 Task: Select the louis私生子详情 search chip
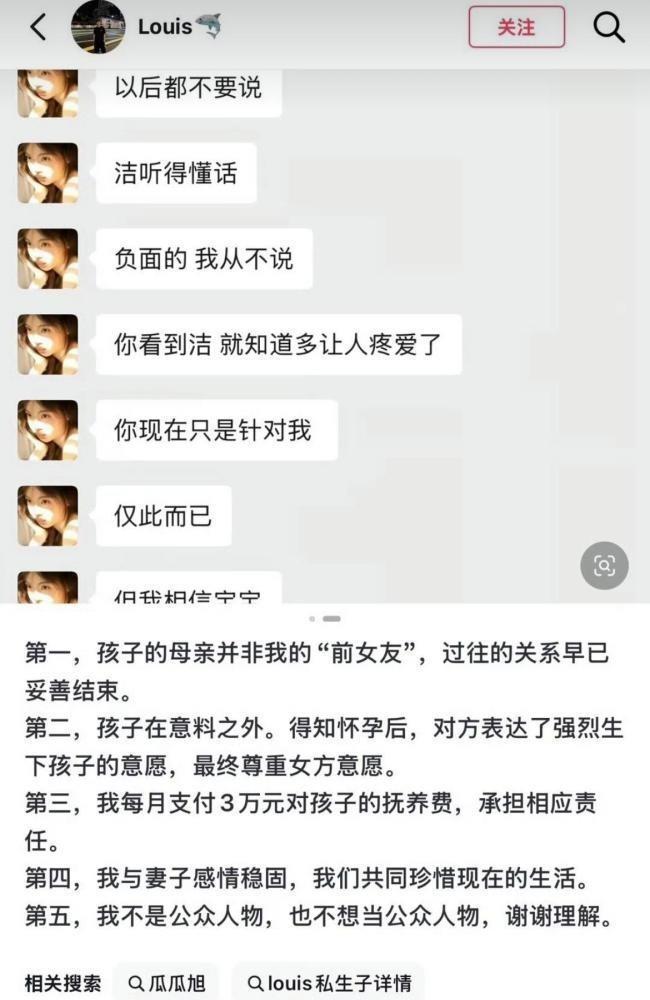click(x=328, y=982)
